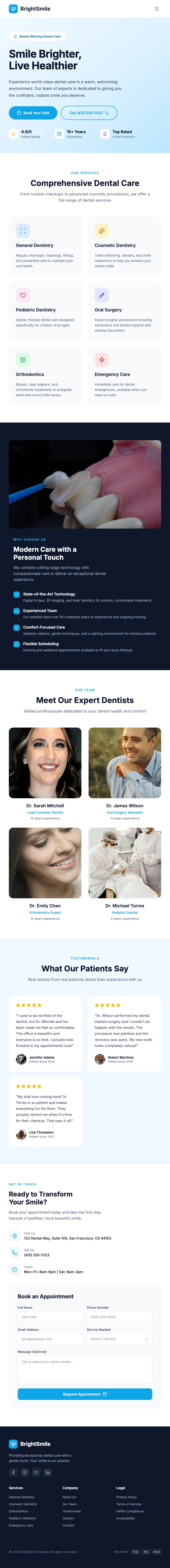170x1568 pixels.
Task: Open the hamburger menu
Action: pyautogui.click(x=157, y=9)
